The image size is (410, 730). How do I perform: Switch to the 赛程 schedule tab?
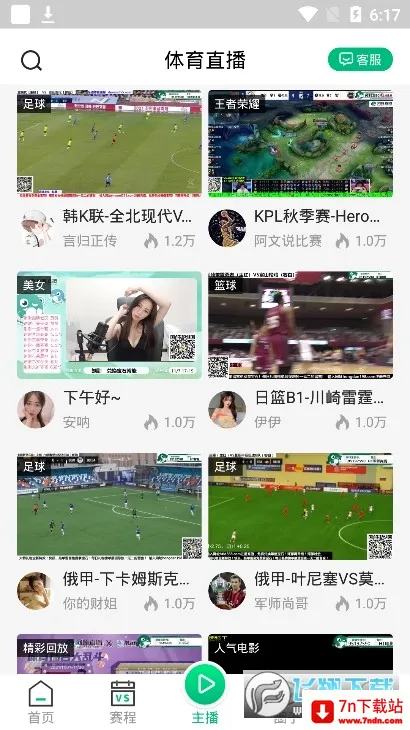(123, 702)
